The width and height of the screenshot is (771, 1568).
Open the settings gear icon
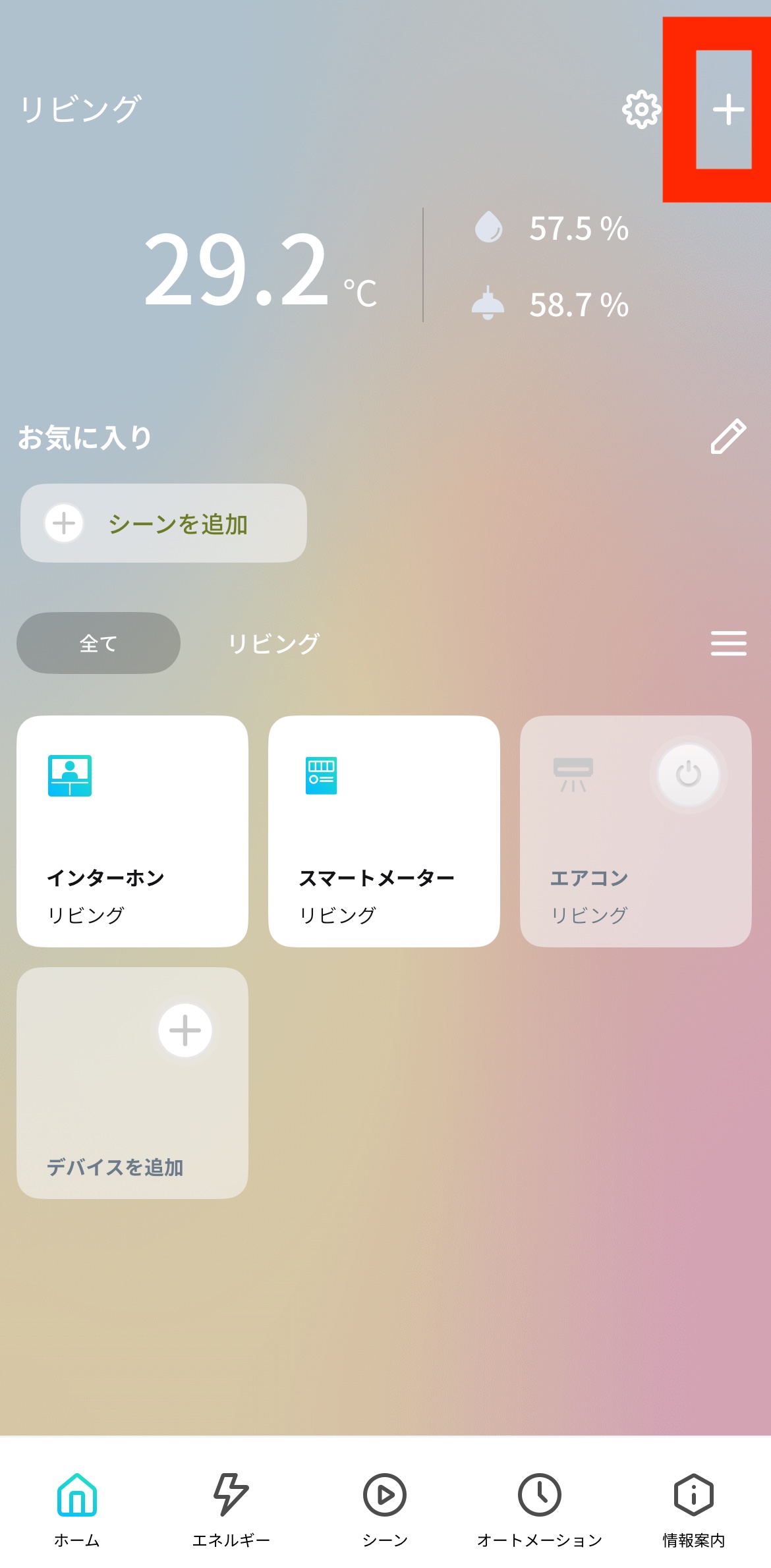(x=641, y=109)
